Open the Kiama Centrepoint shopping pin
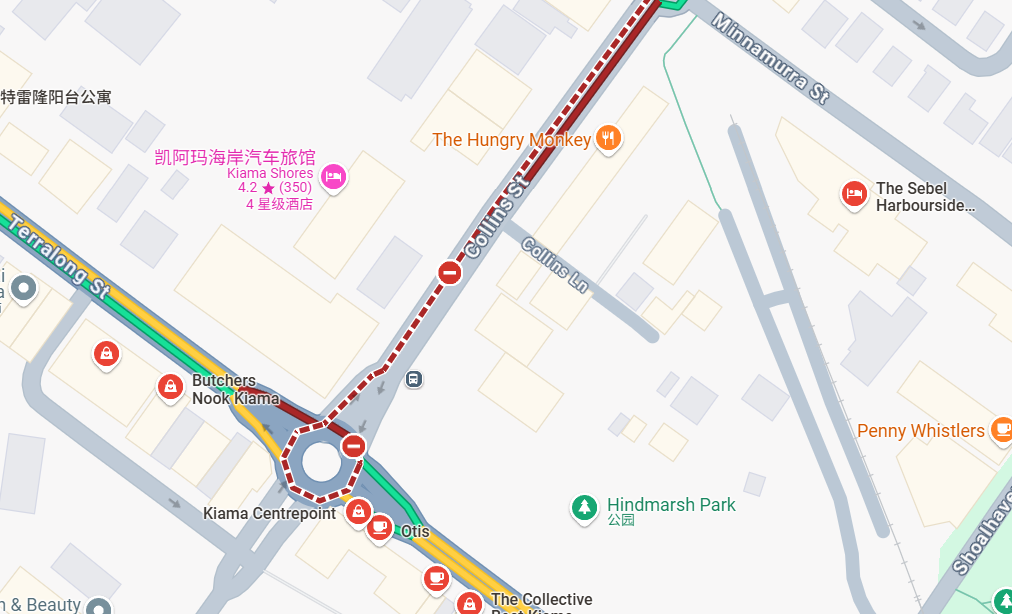 coord(357,512)
